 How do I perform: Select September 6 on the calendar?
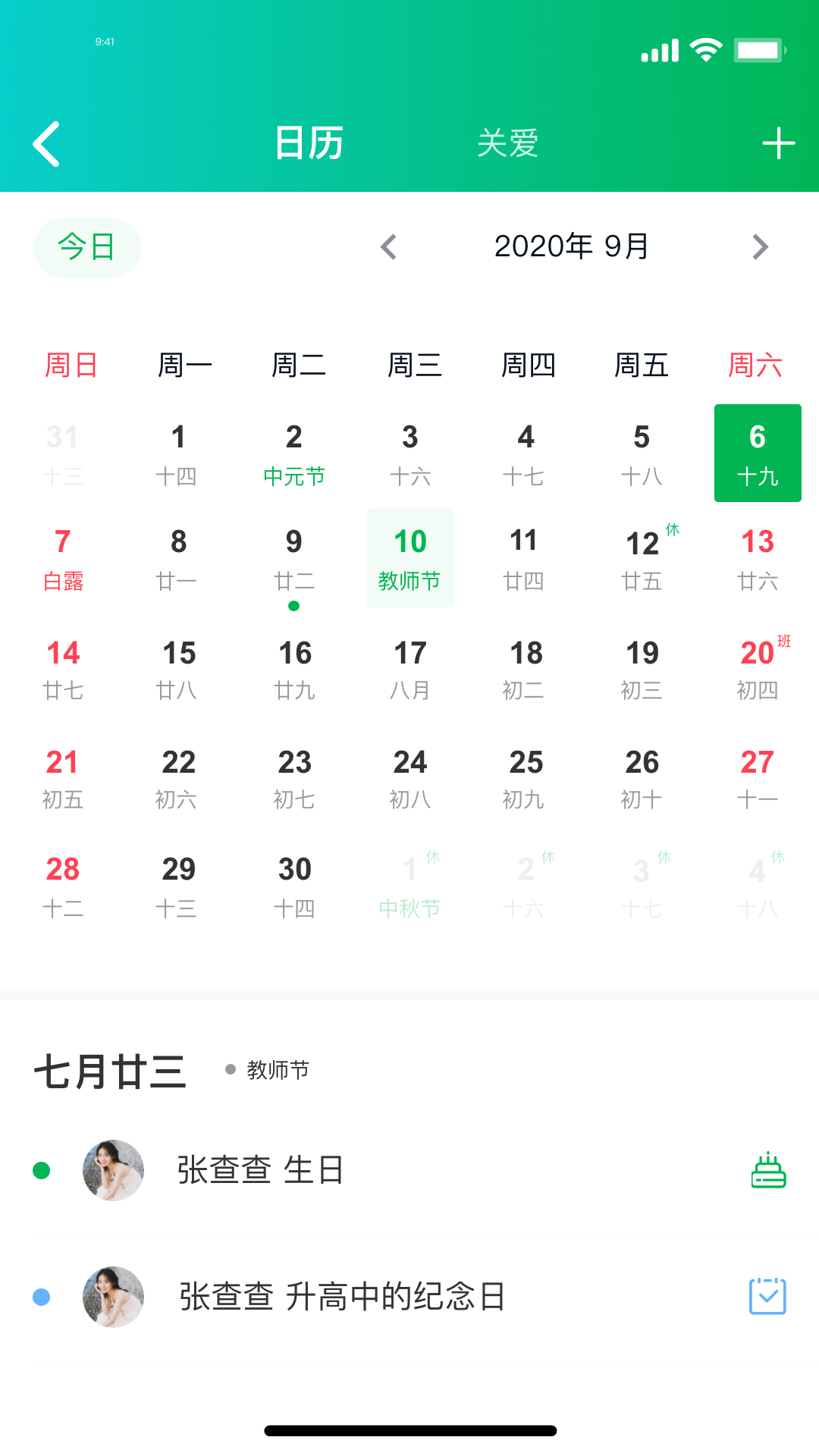757,453
